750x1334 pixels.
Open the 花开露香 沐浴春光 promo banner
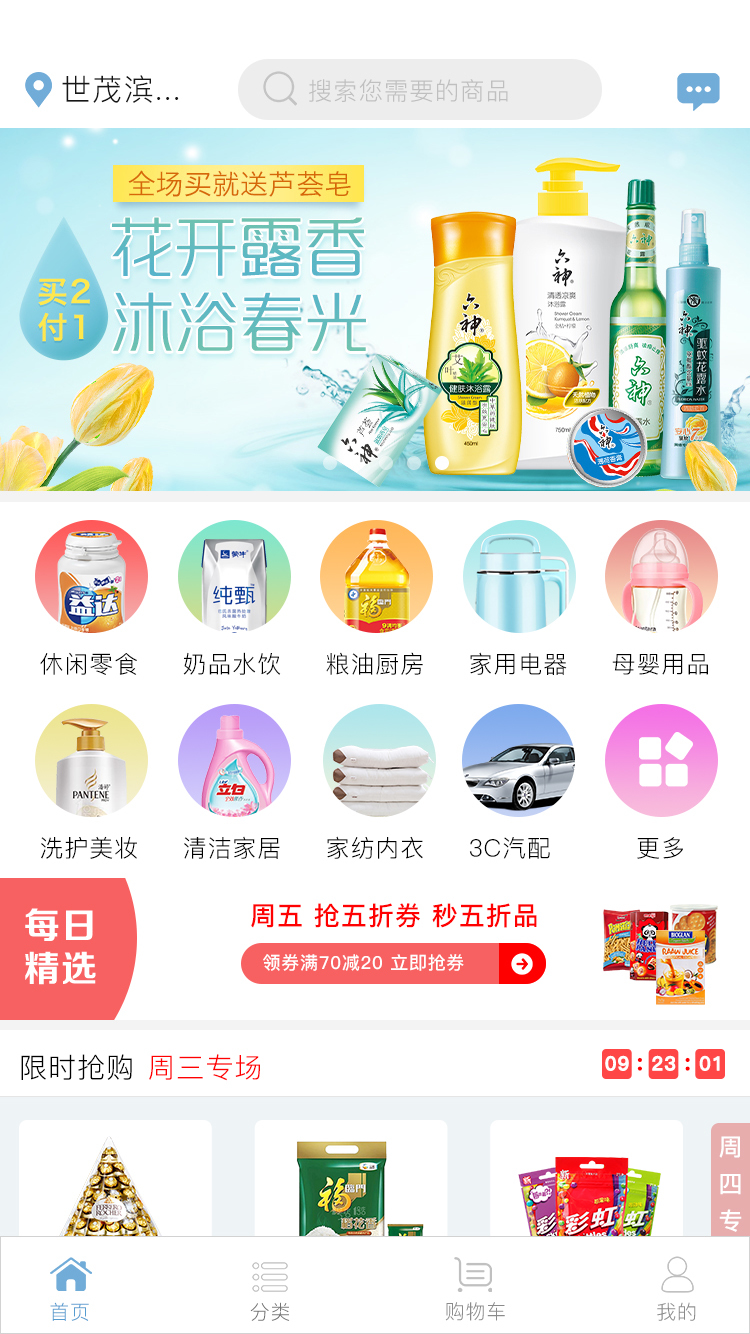point(374,310)
